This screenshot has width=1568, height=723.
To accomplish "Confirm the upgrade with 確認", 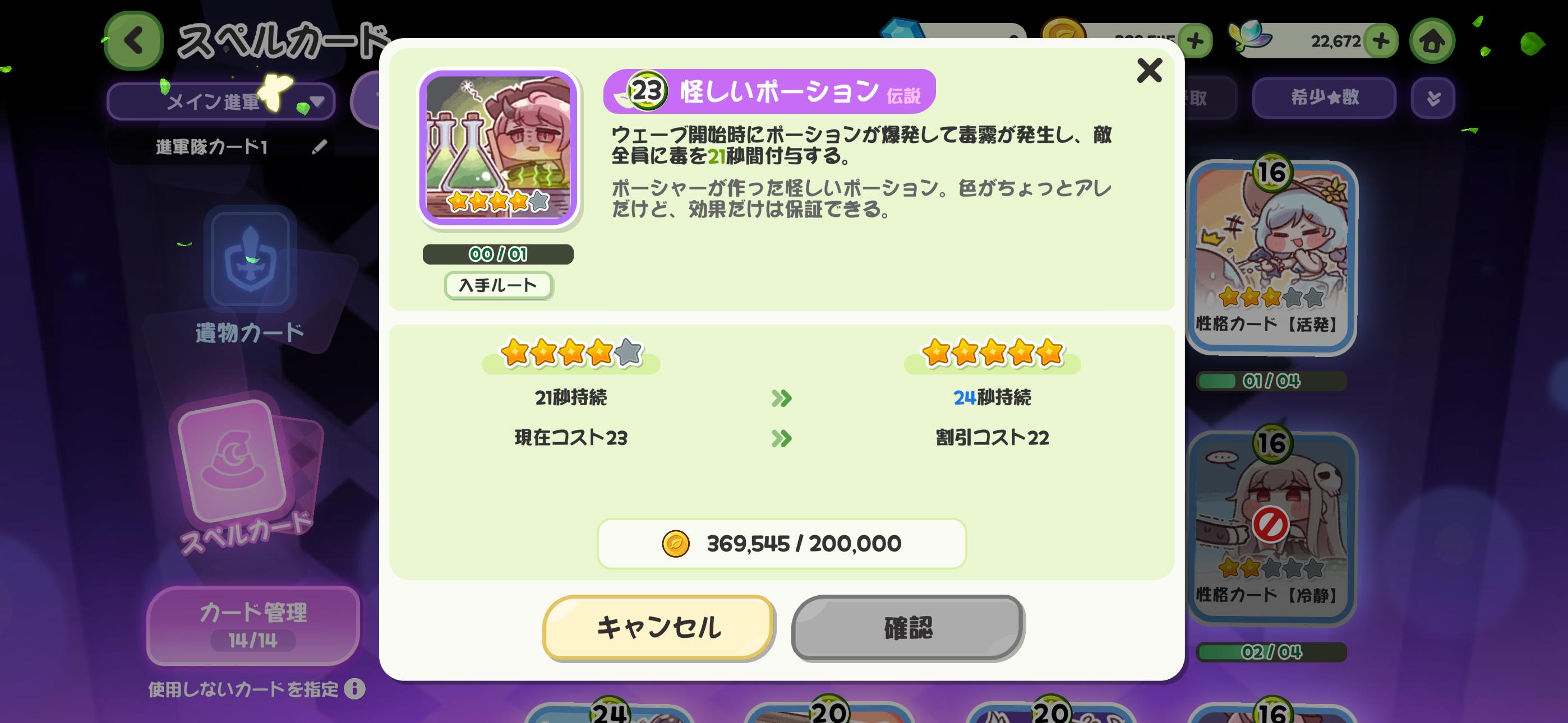I will (x=907, y=628).
